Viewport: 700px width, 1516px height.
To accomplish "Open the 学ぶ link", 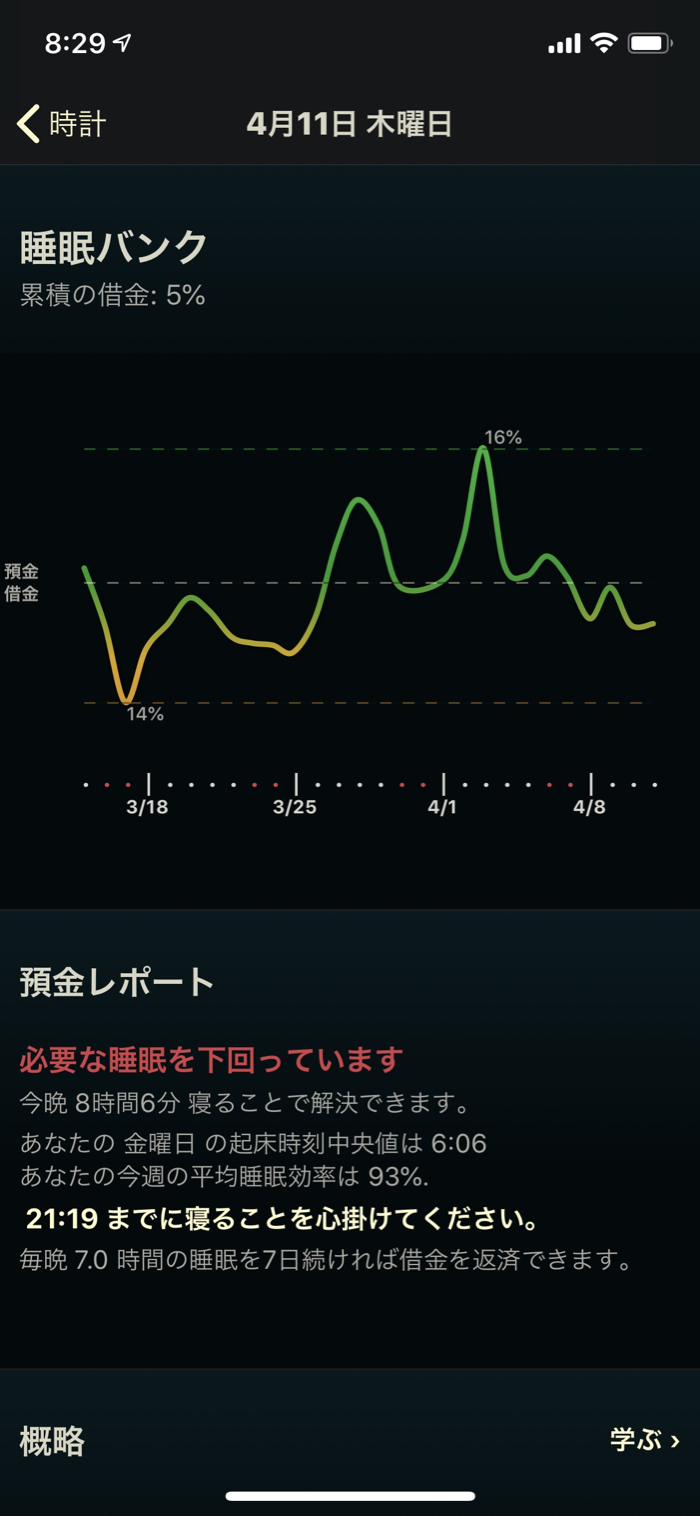I will tap(645, 1440).
